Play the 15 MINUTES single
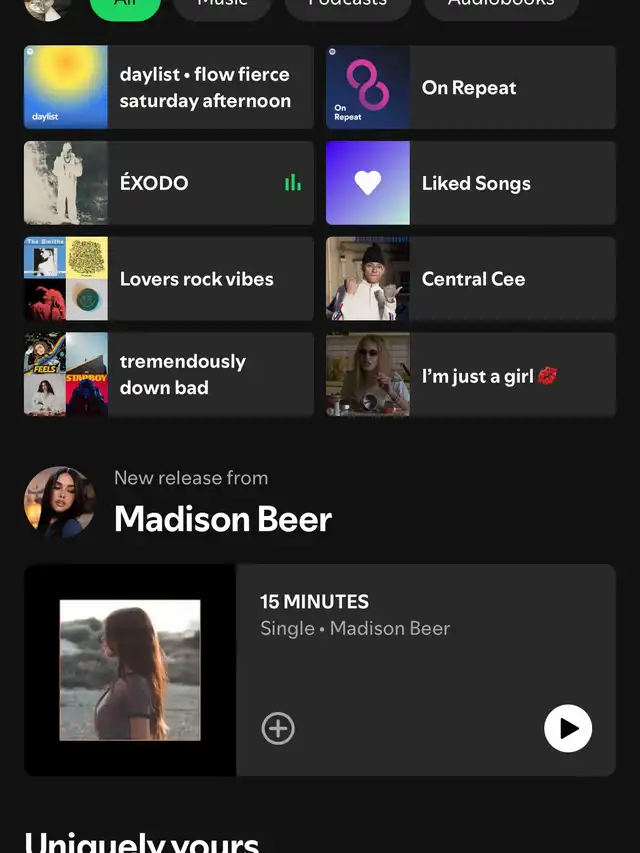 coord(568,728)
